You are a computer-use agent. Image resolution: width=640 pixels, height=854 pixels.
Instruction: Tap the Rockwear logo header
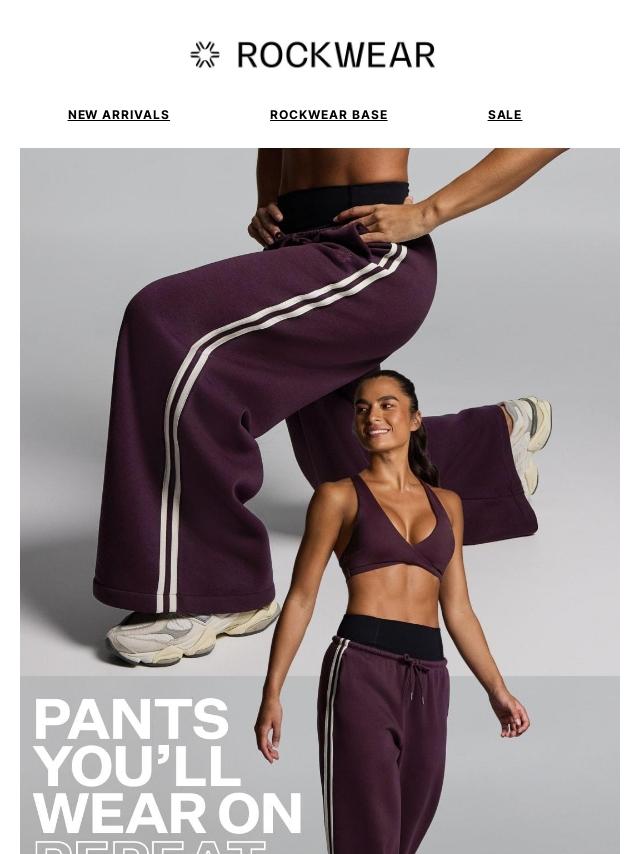[x=313, y=54]
